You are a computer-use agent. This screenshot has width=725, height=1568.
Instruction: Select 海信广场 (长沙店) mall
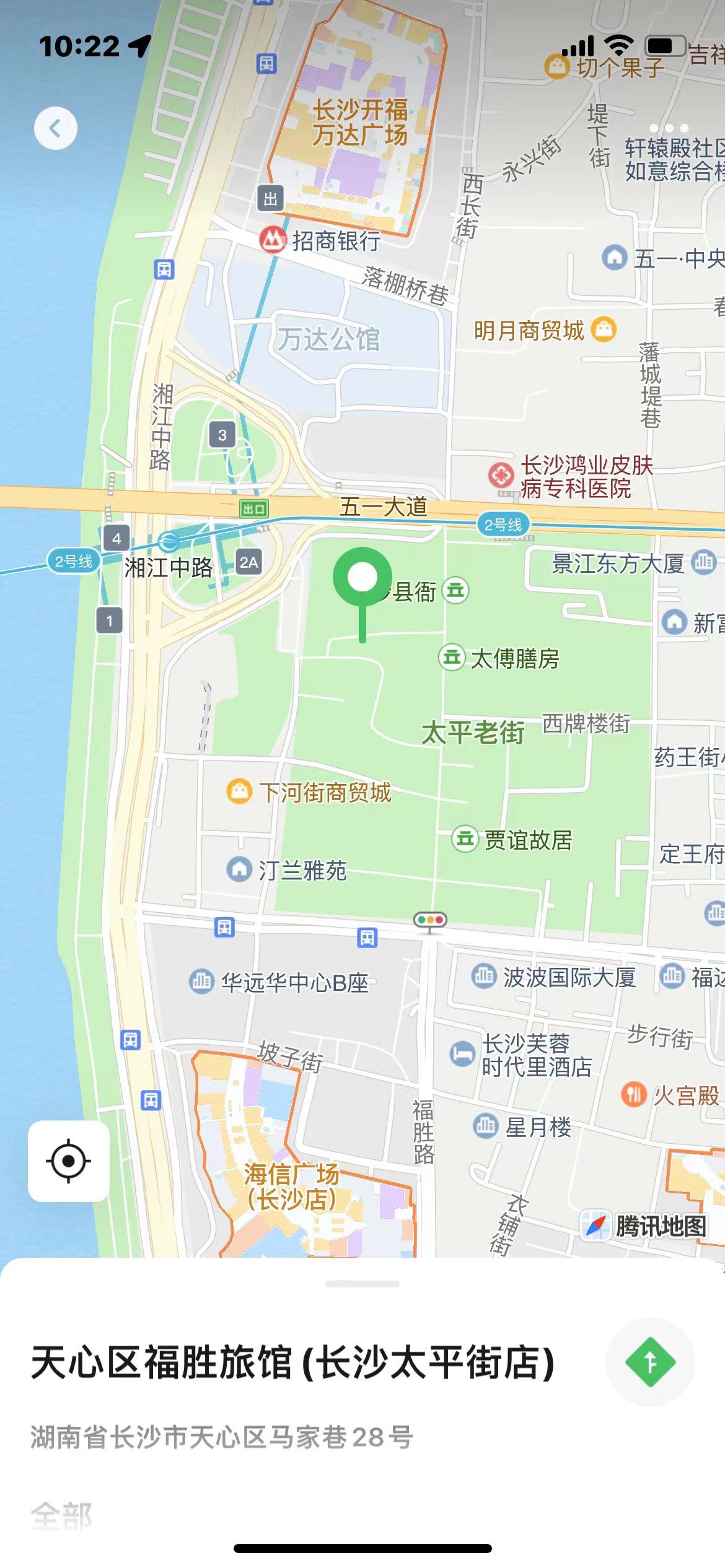coord(291,1186)
